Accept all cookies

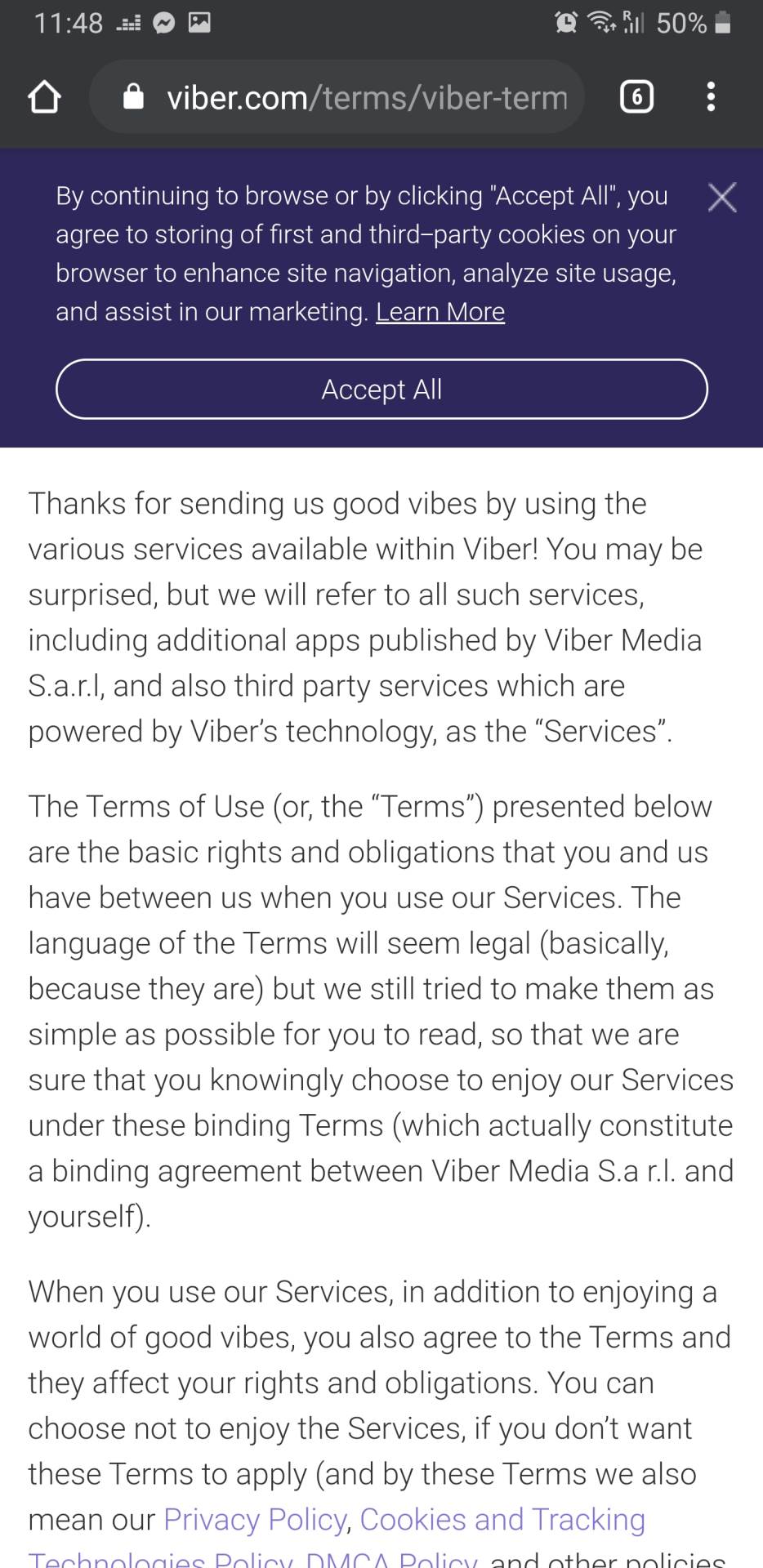pos(381,390)
